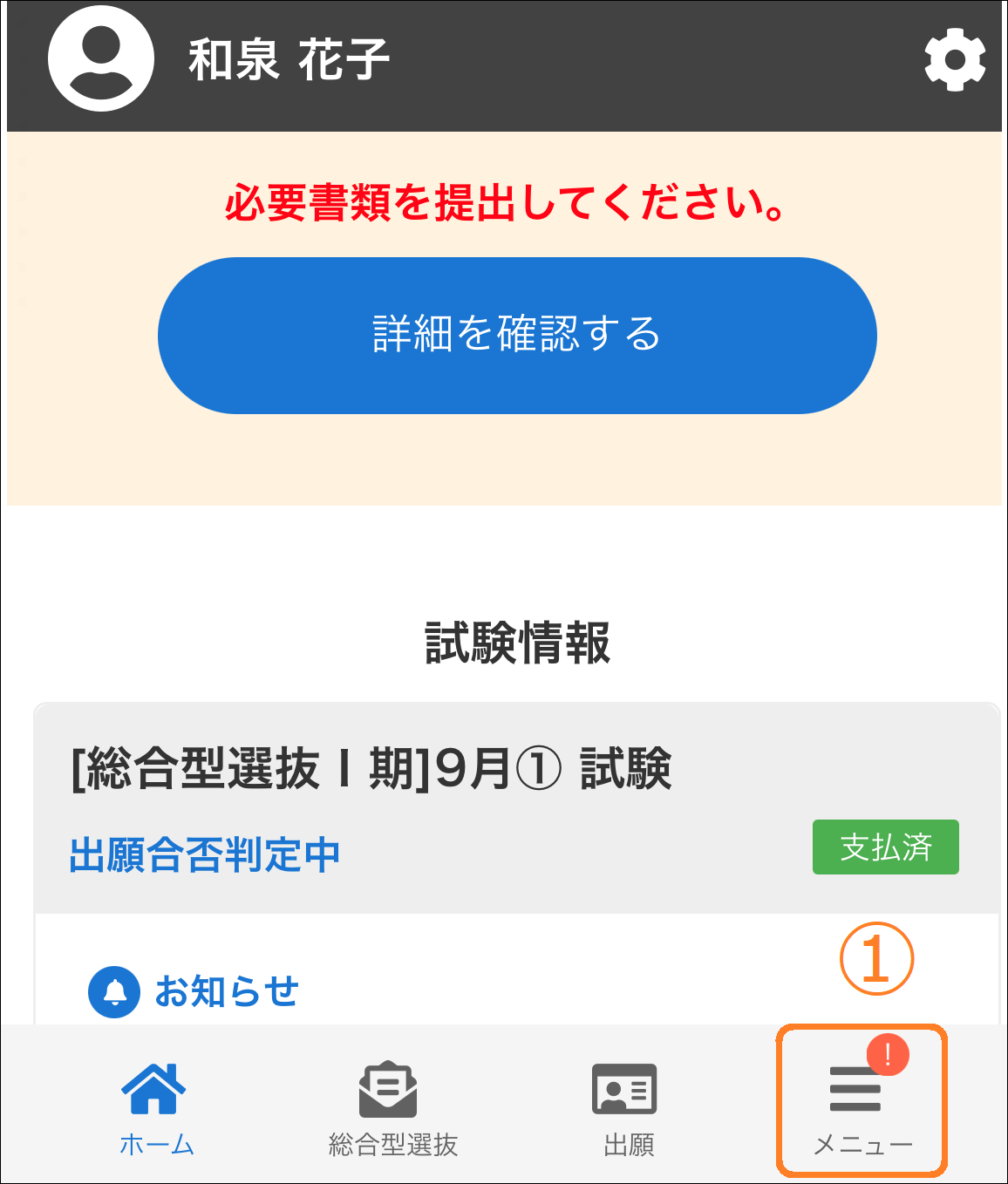Image resolution: width=1008 pixels, height=1184 pixels.
Task: Tap the 詳細を確認する button
Action: click(517, 335)
